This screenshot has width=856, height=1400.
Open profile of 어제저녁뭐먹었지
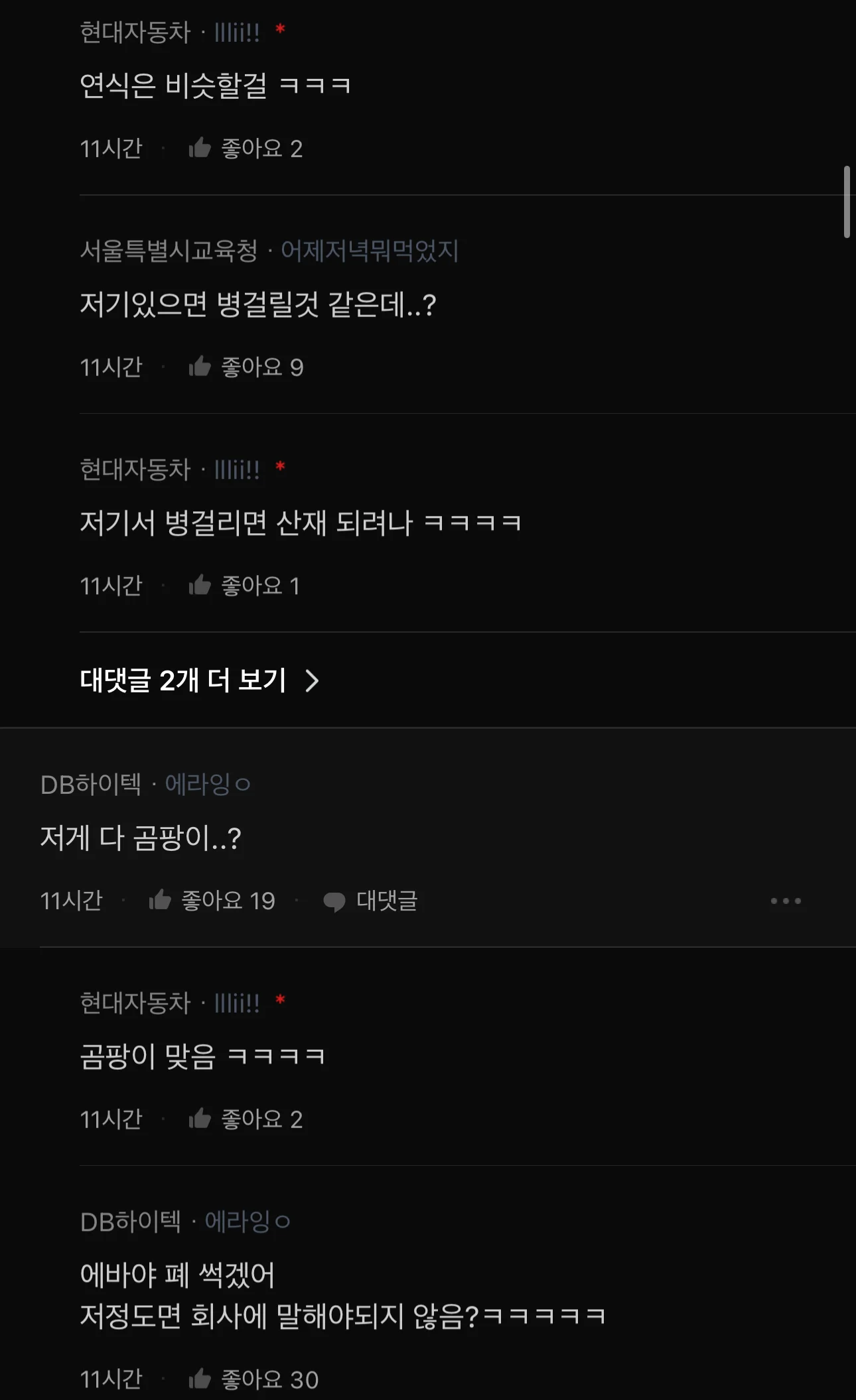click(370, 251)
